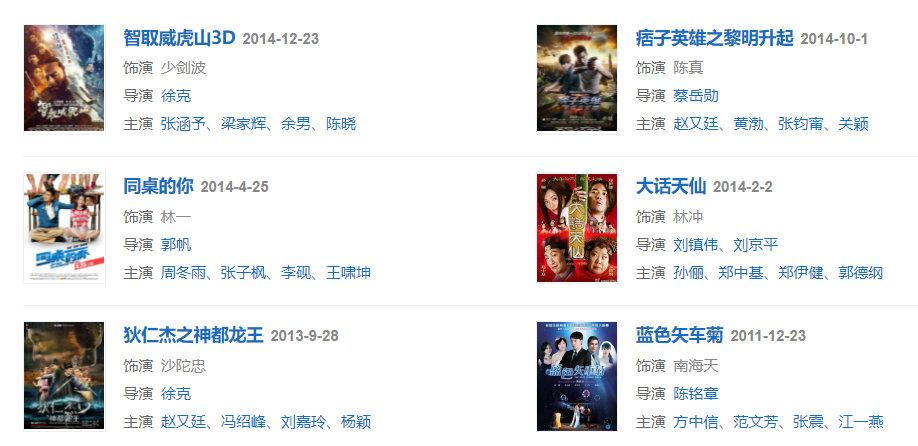Open director 陈铭章's page
918x446 pixels.
coord(696,394)
